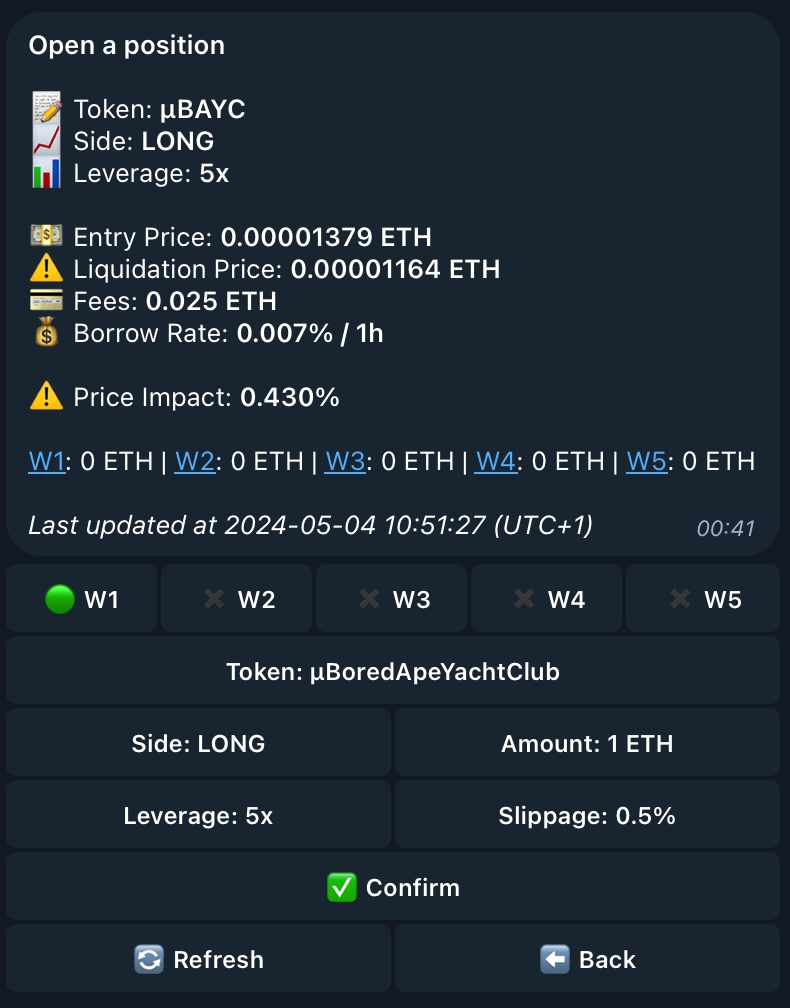This screenshot has width=790, height=1008.
Task: Edit Amount: 1 ETH
Action: (587, 743)
